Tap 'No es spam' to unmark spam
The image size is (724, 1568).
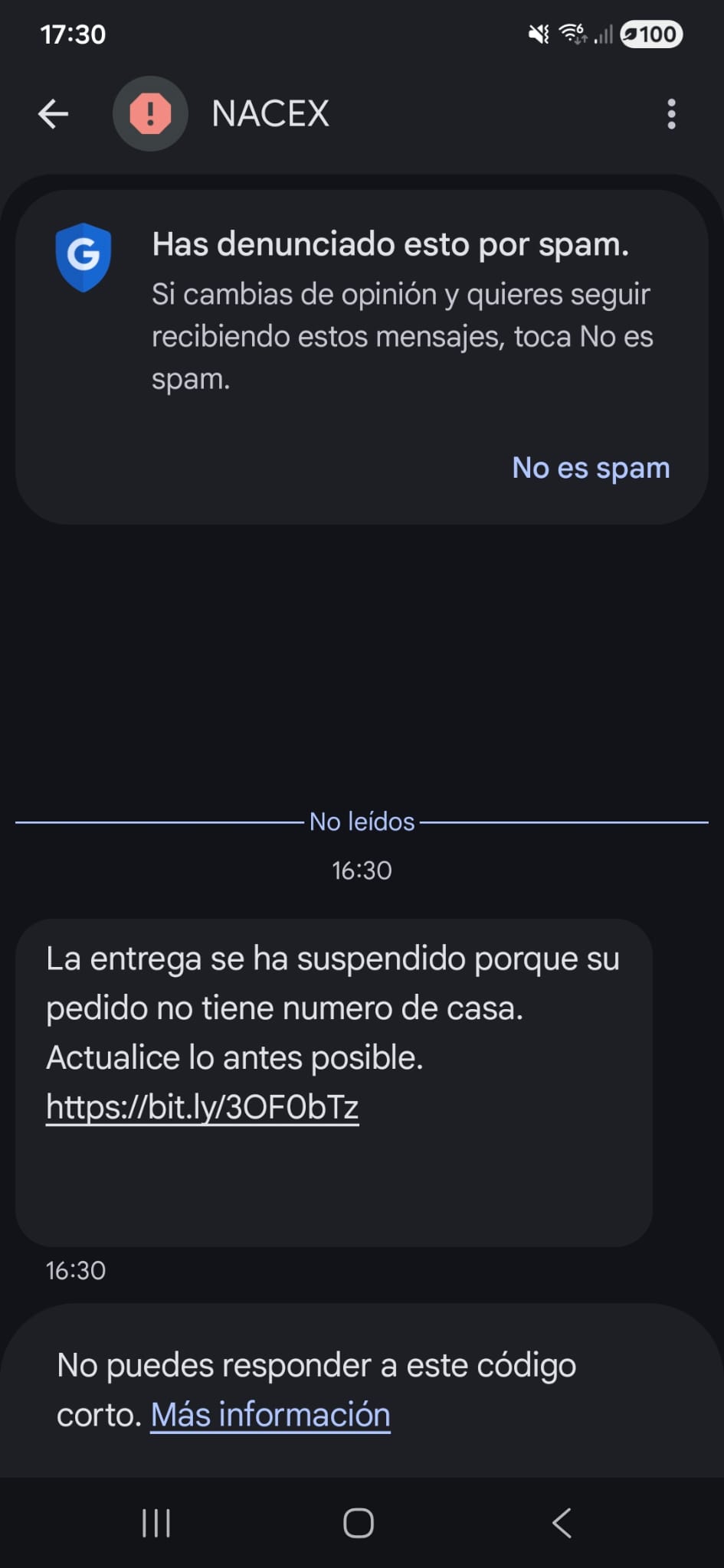click(x=591, y=467)
